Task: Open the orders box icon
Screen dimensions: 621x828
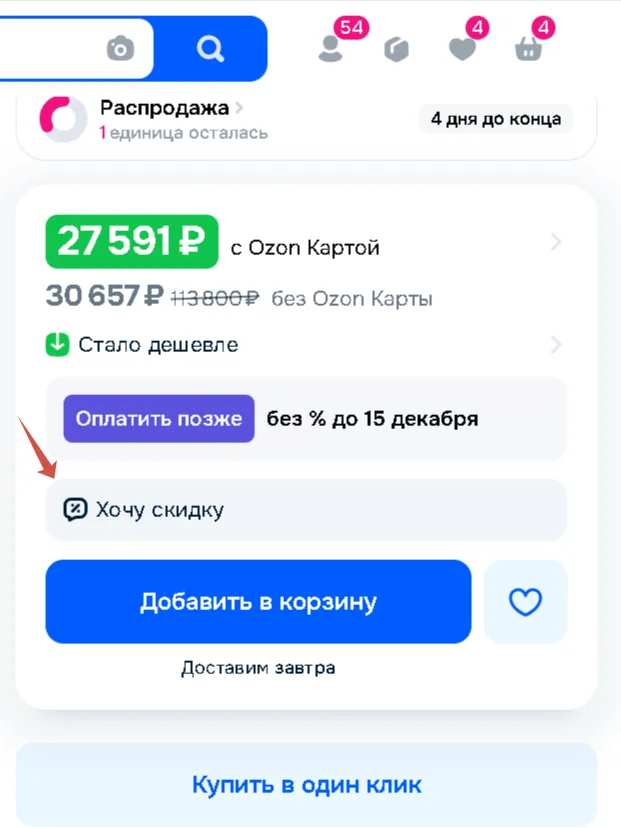Action: tap(397, 49)
